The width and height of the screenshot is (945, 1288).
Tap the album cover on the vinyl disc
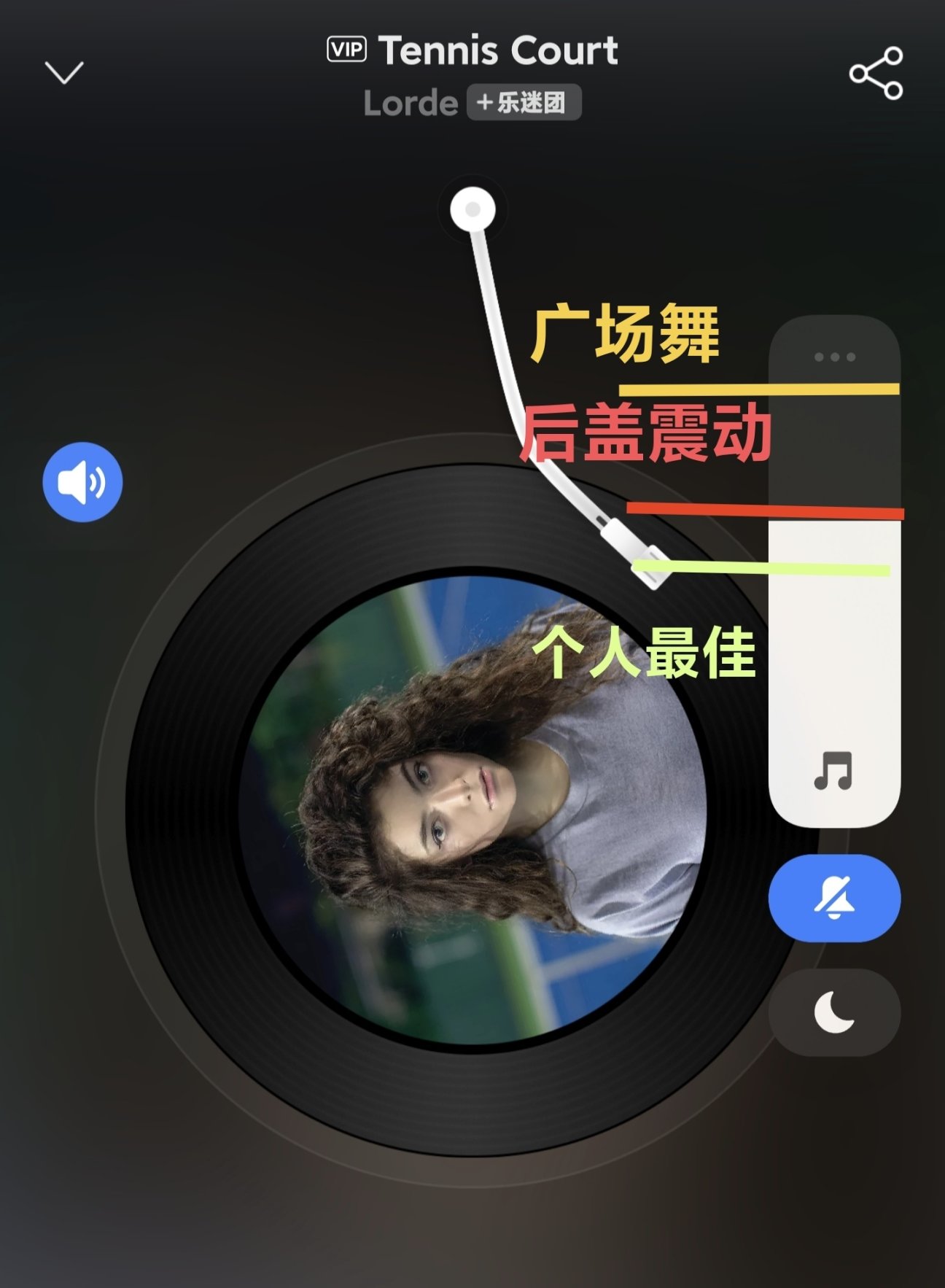(472, 810)
